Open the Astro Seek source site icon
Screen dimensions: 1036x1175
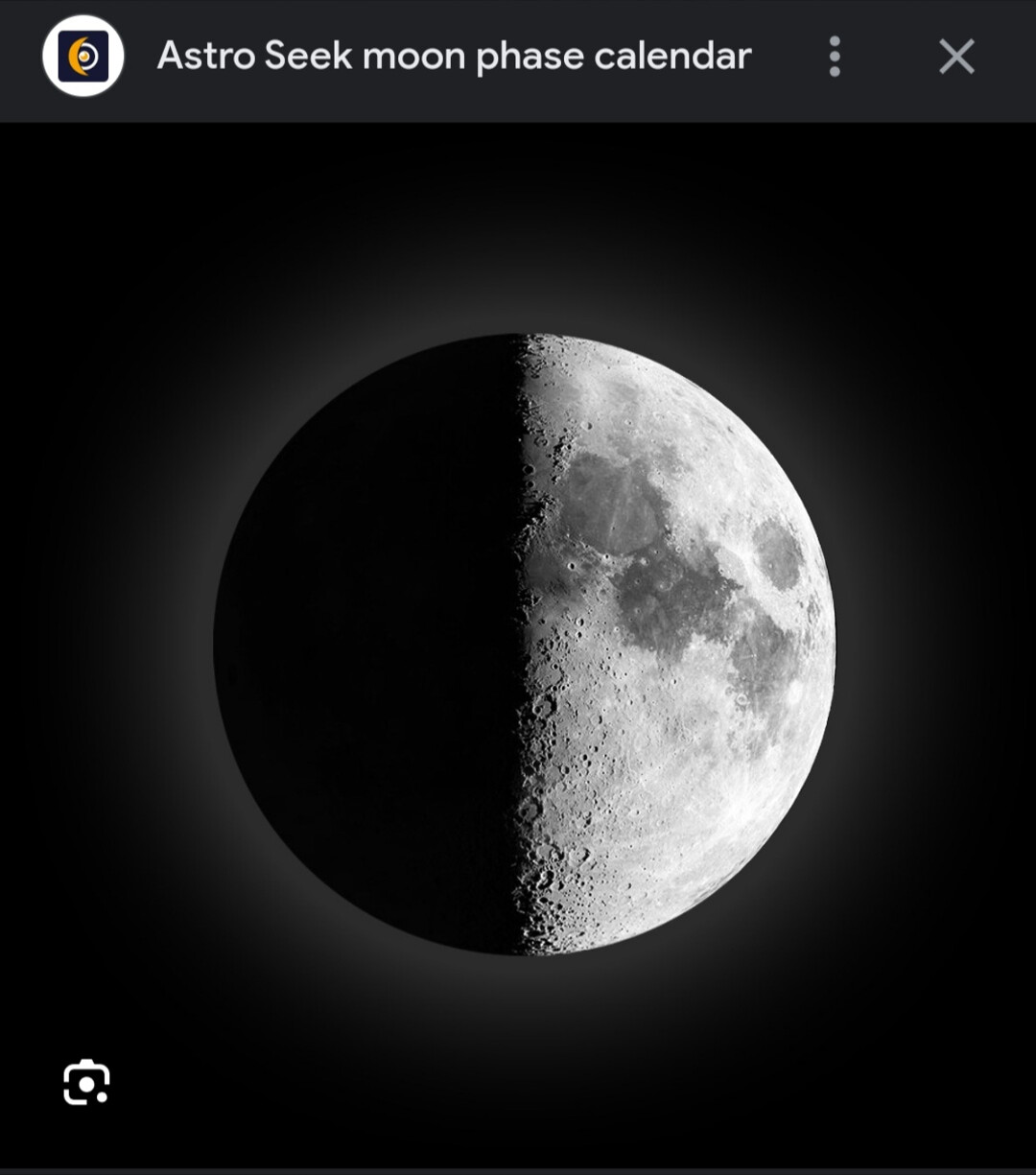coord(83,57)
